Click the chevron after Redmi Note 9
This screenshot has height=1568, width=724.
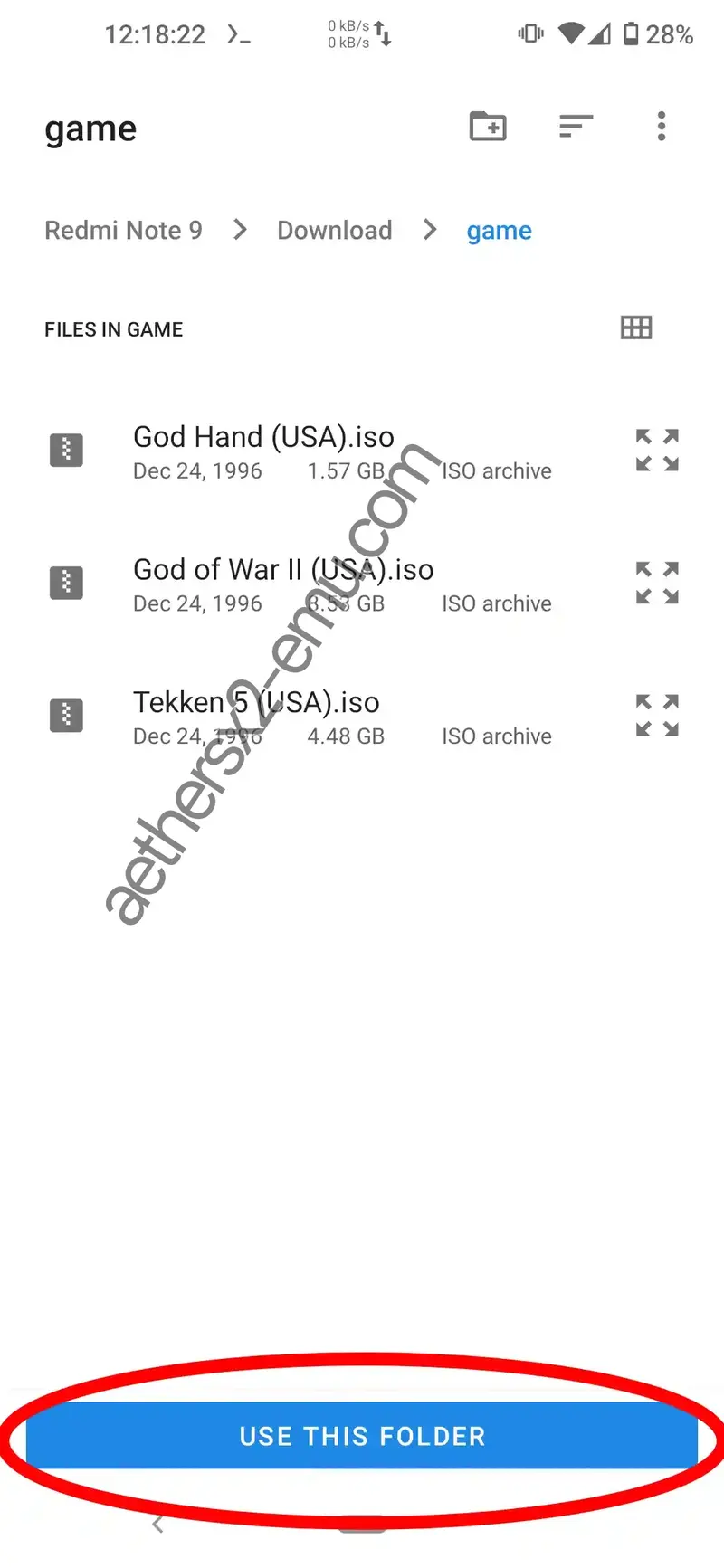(x=241, y=230)
